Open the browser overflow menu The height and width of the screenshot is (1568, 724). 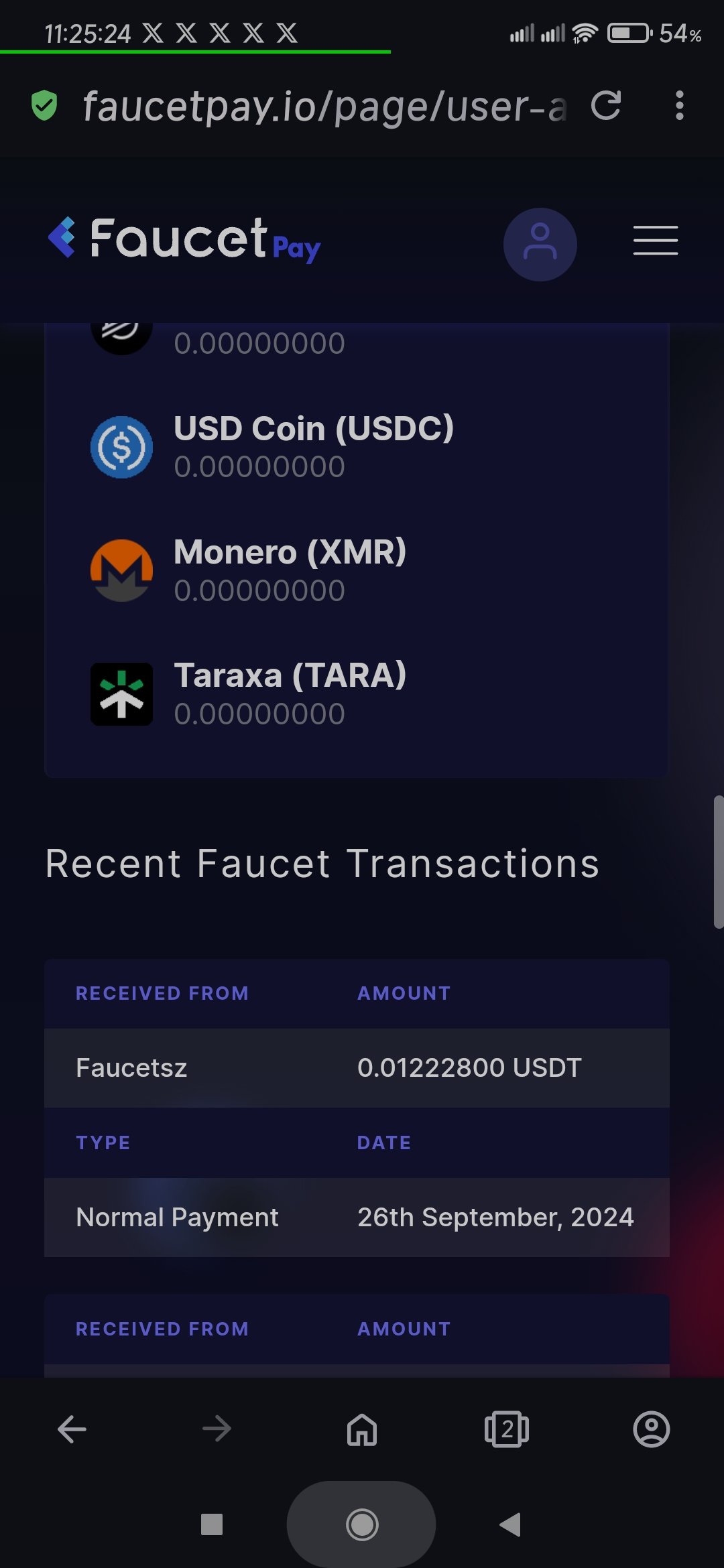(679, 106)
